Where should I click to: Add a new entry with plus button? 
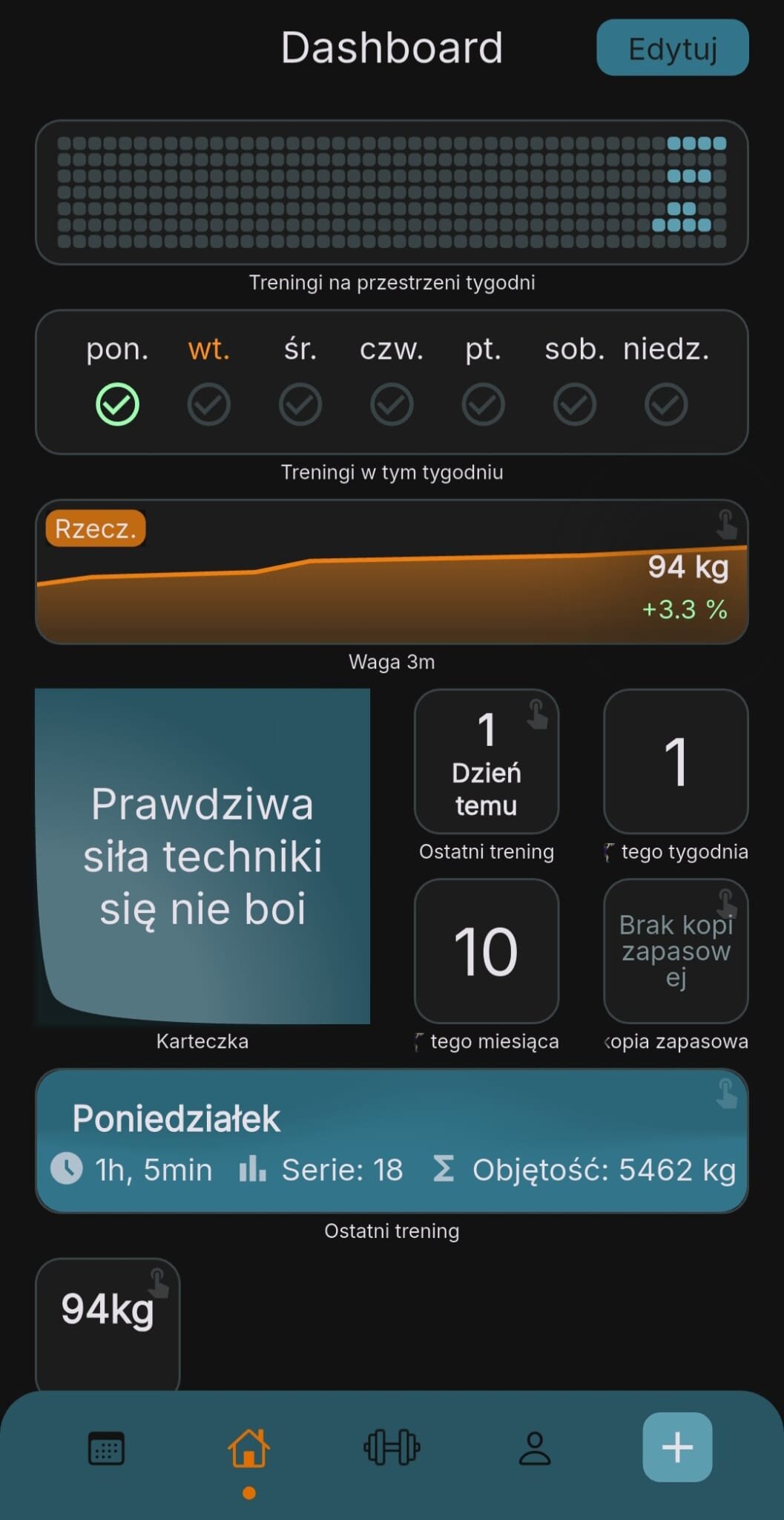(677, 1447)
